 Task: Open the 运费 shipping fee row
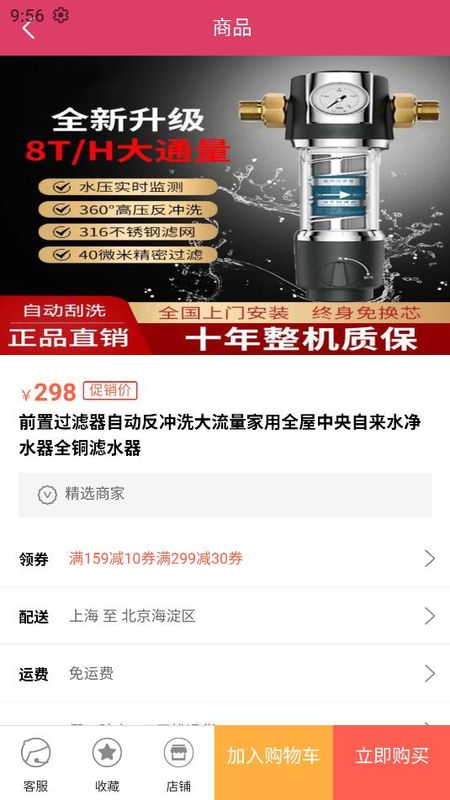(225, 673)
